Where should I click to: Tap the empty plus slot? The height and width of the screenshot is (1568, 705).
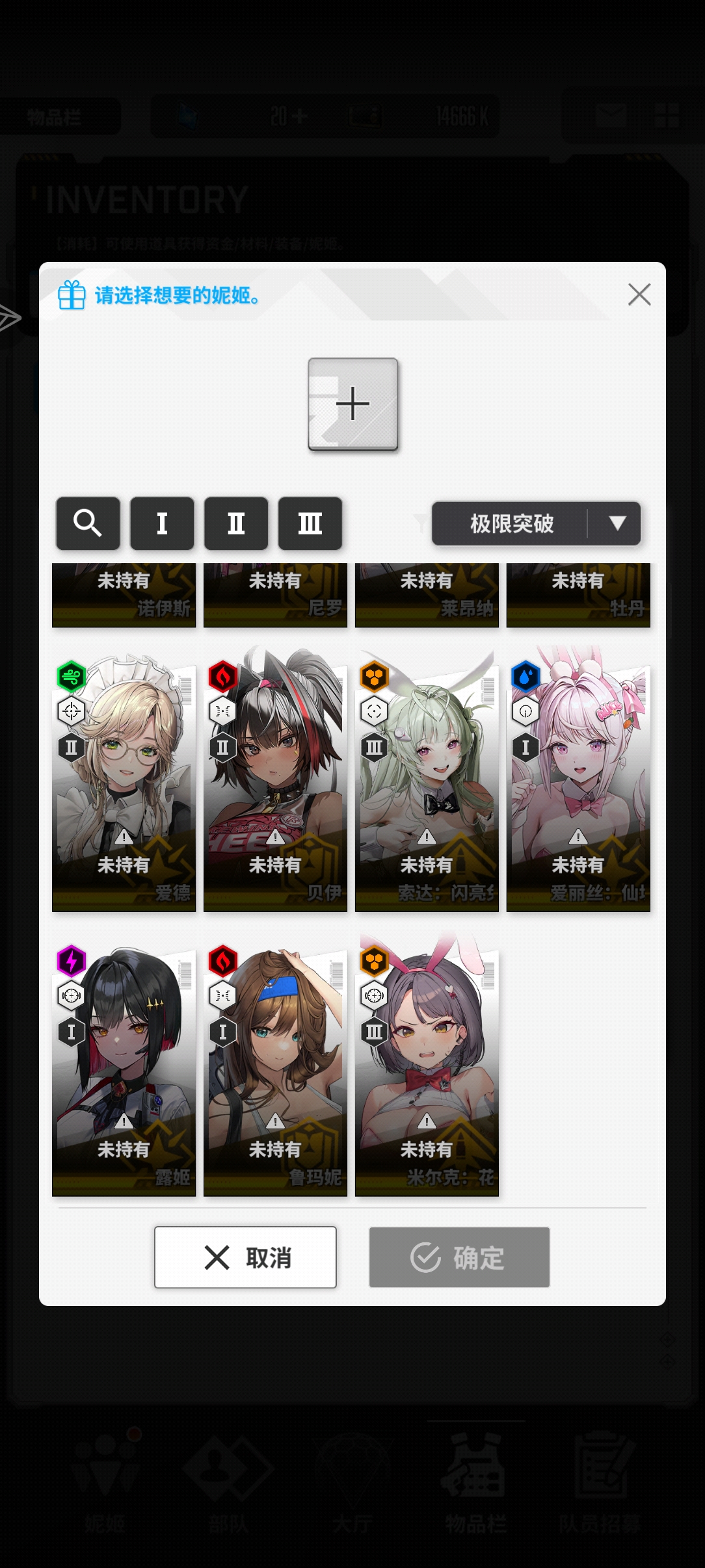coord(352,404)
